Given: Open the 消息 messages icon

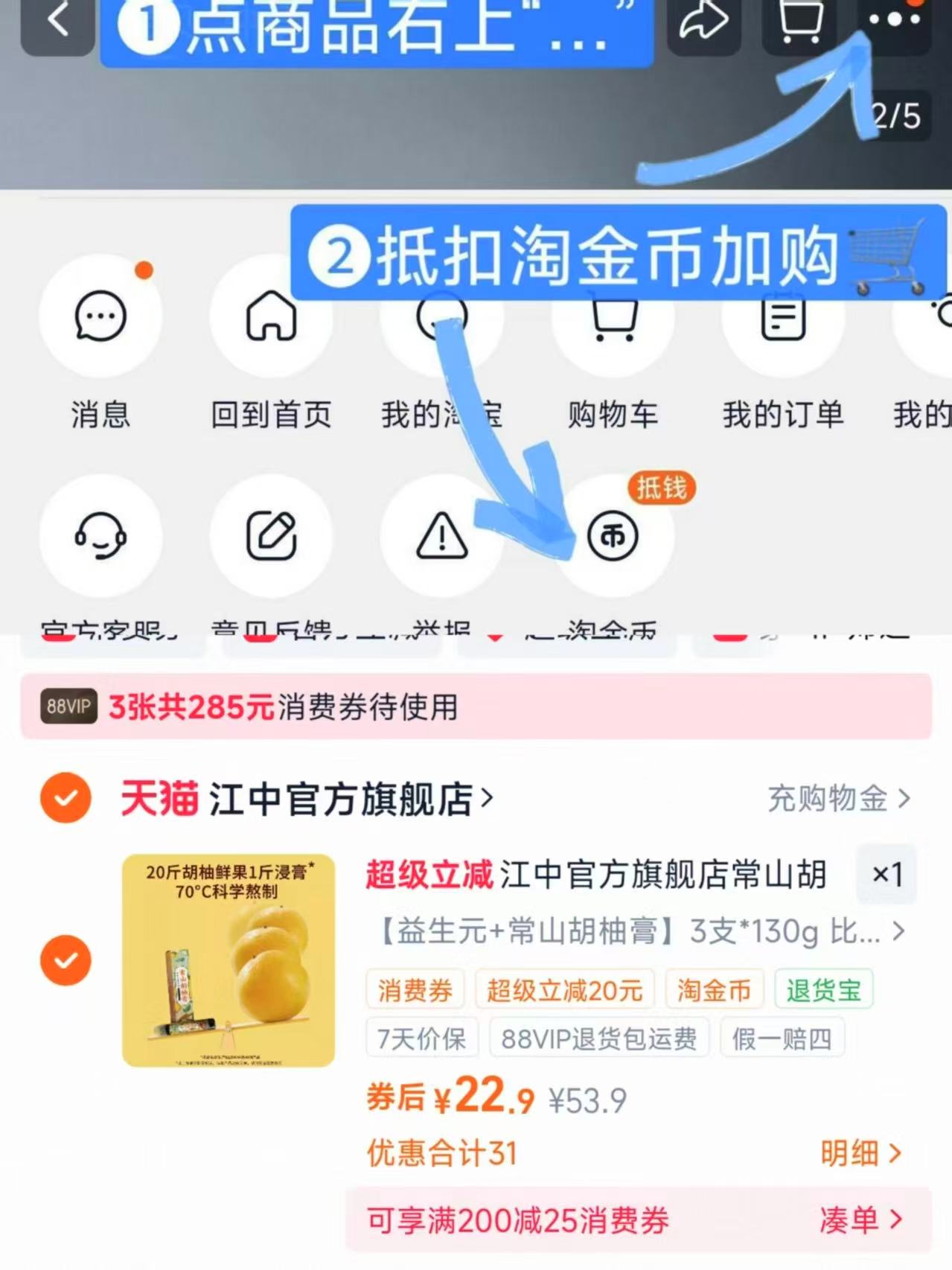Looking at the screenshot, I should pos(101,316).
